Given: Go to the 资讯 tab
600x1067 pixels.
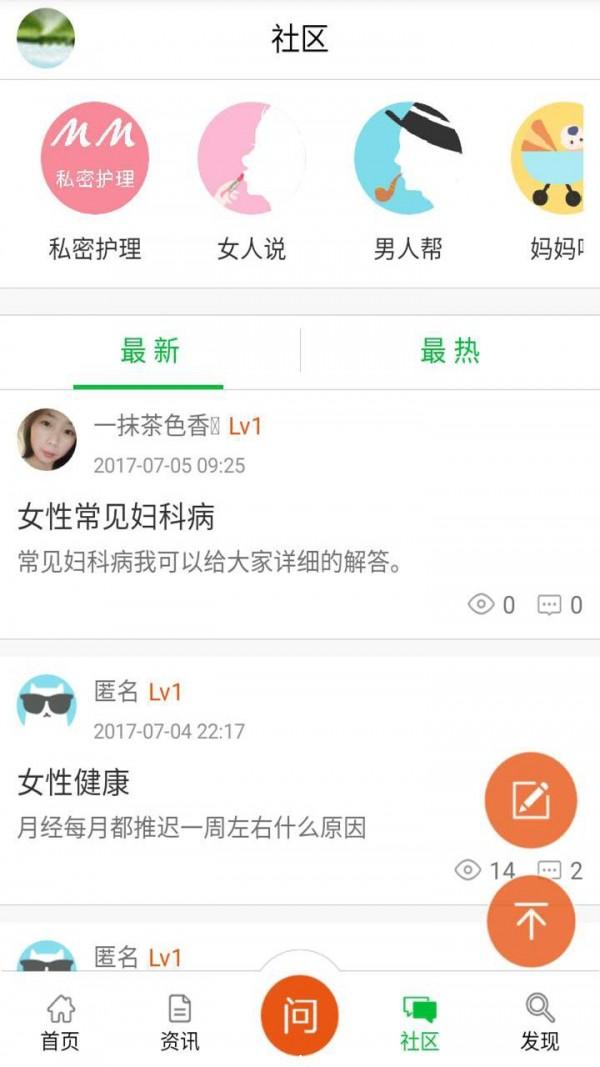Looking at the screenshot, I should click(x=180, y=1021).
